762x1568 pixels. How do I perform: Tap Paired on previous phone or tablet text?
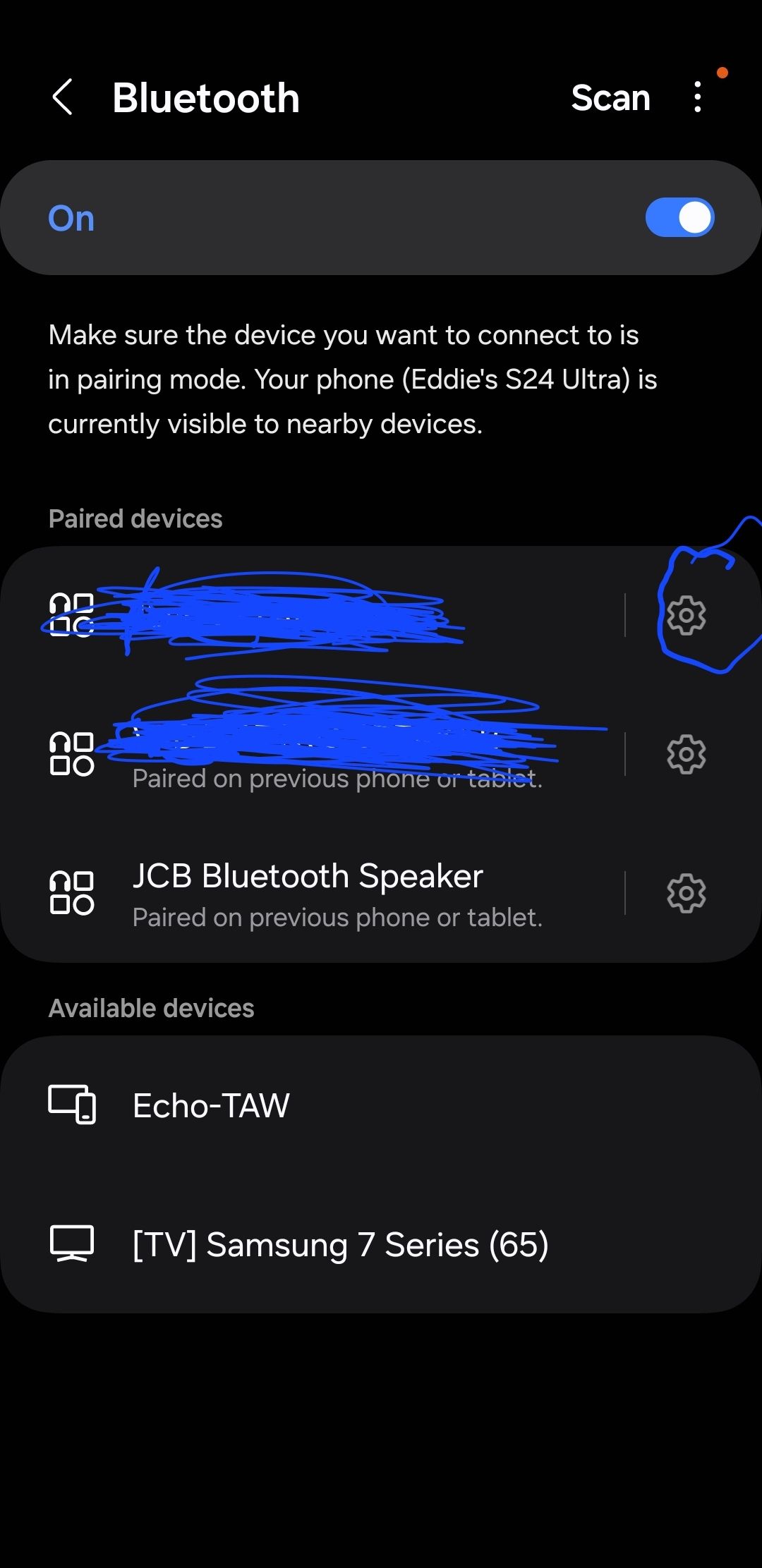[337, 916]
